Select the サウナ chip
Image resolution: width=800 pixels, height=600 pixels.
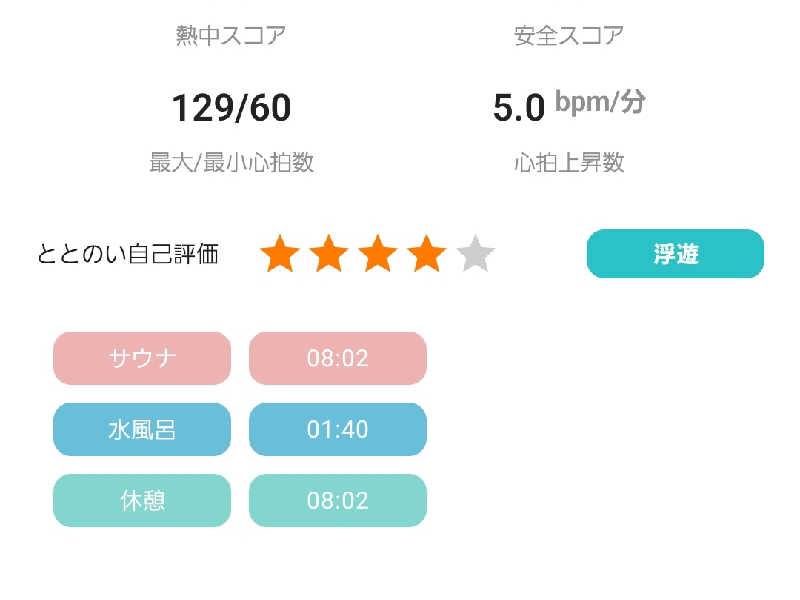point(142,358)
